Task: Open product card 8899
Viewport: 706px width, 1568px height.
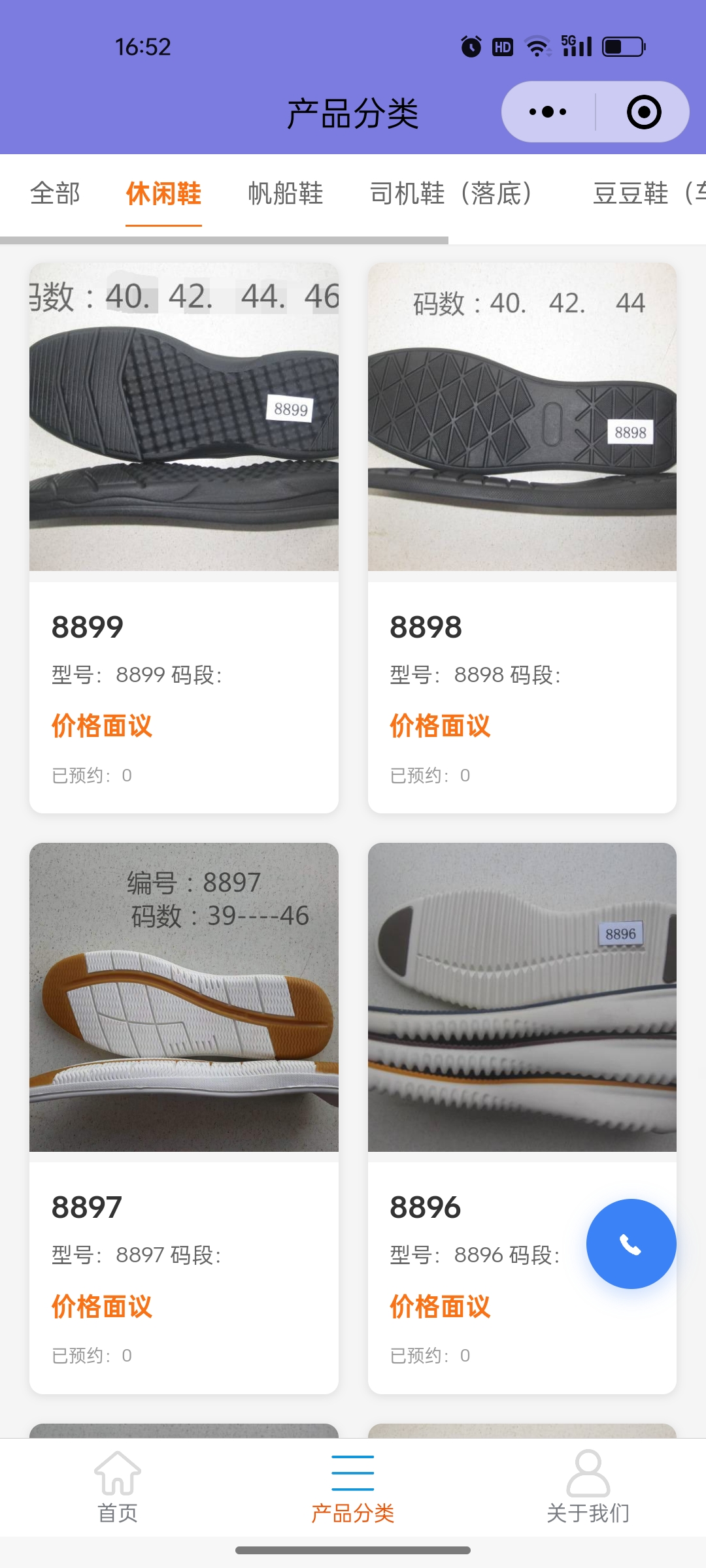Action: [x=184, y=536]
